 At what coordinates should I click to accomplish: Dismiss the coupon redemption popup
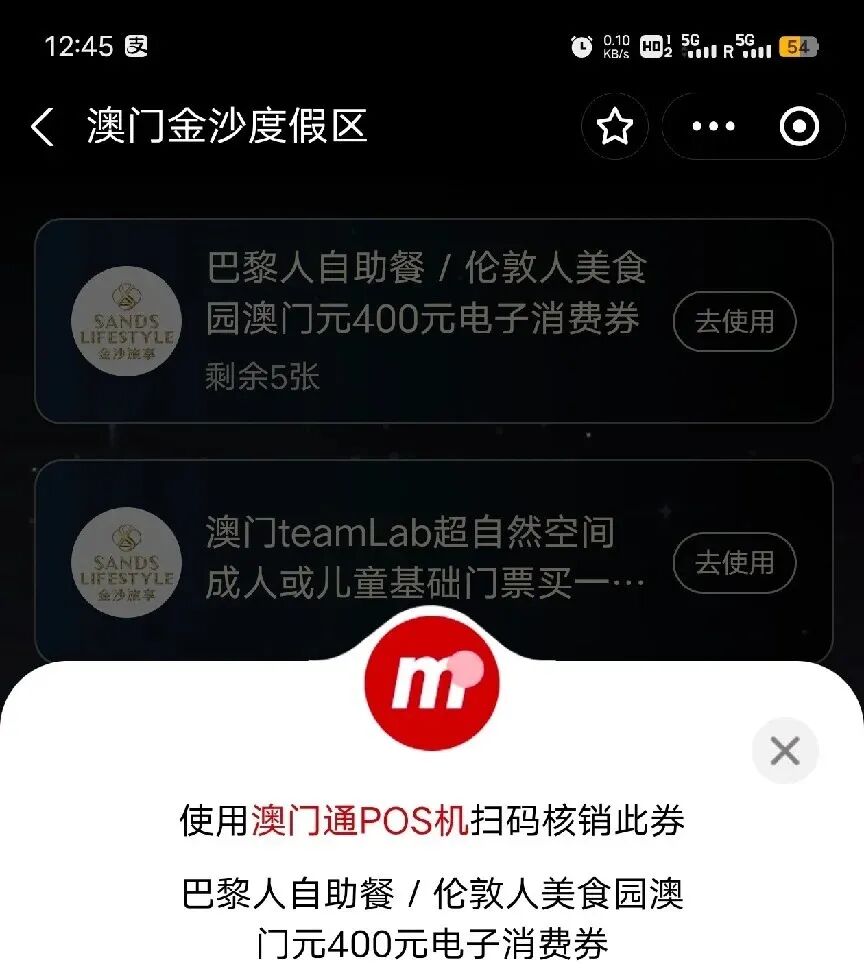[x=785, y=751]
